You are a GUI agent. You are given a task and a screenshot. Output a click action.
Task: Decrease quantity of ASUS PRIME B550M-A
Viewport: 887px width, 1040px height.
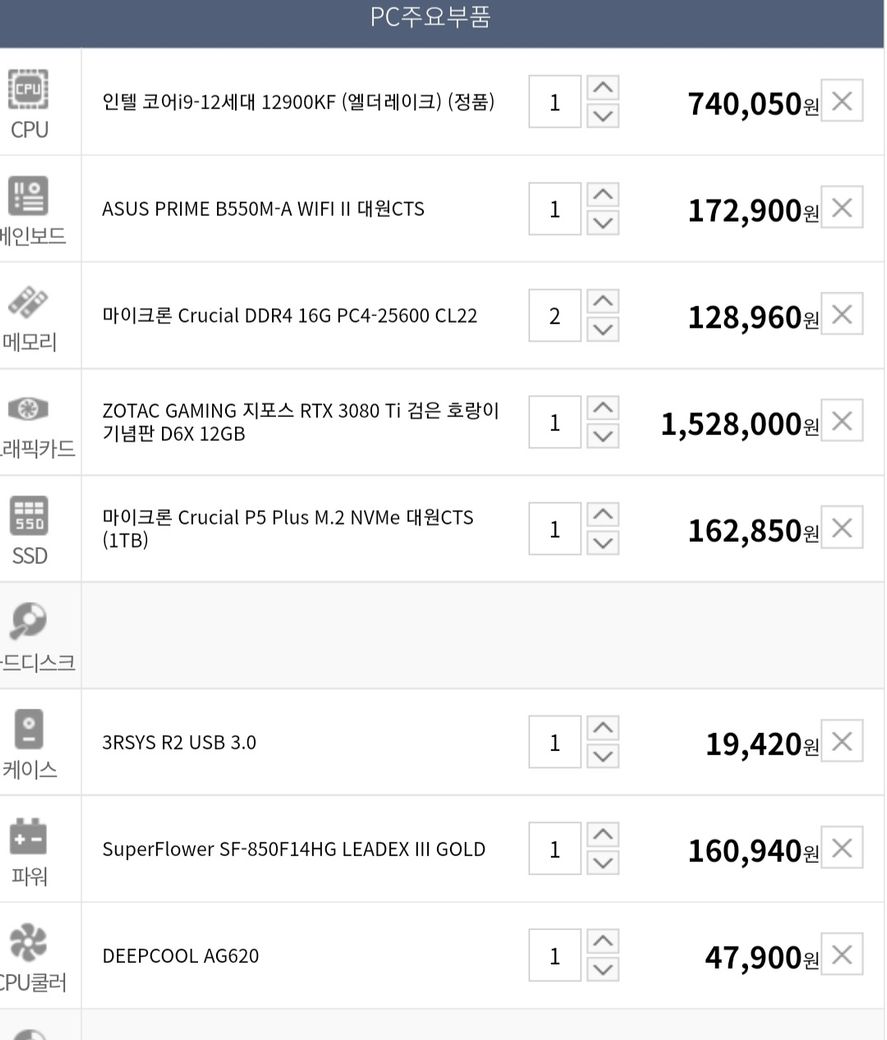click(x=602, y=223)
